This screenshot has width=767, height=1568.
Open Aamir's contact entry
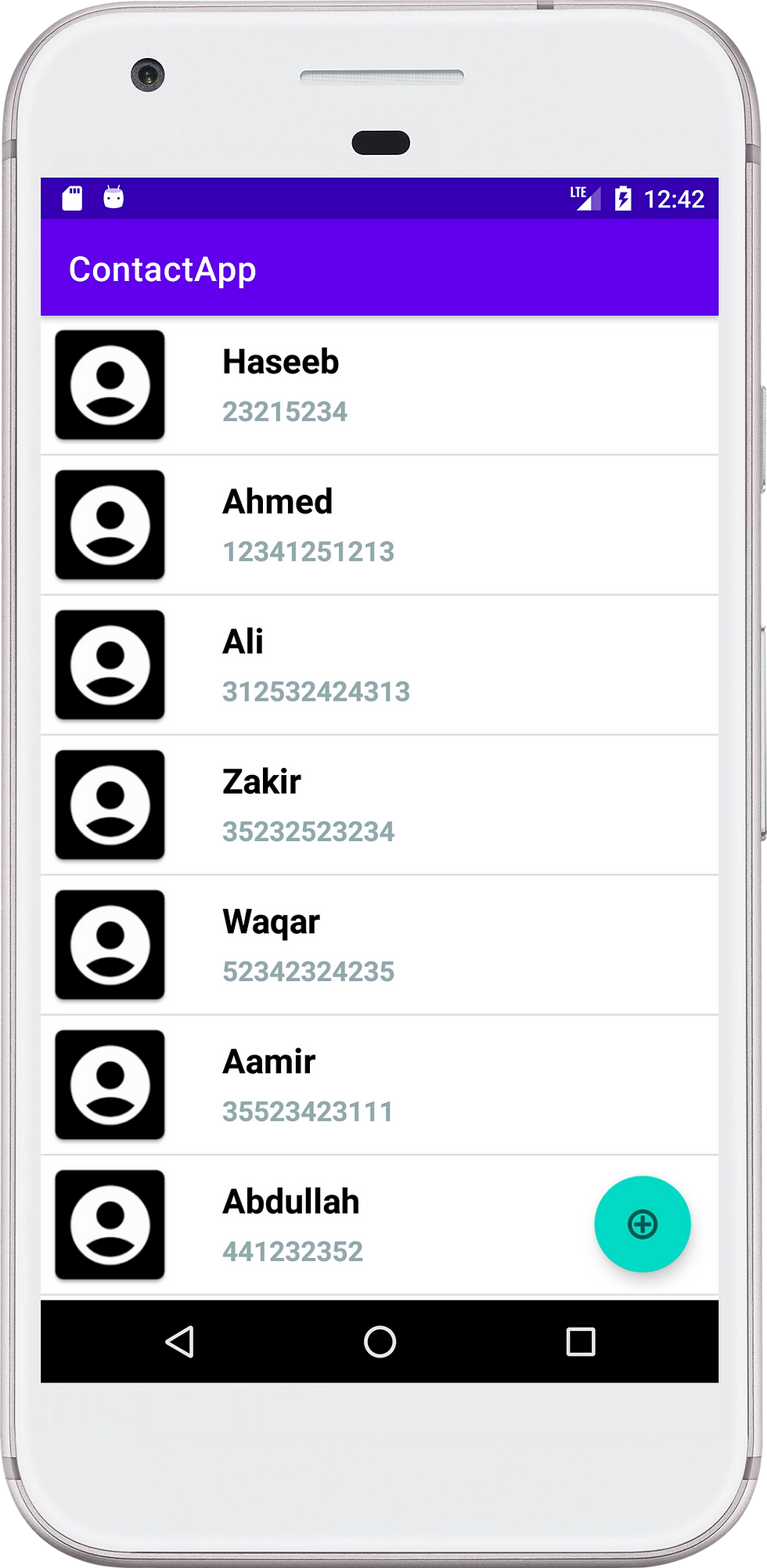coord(380,1085)
